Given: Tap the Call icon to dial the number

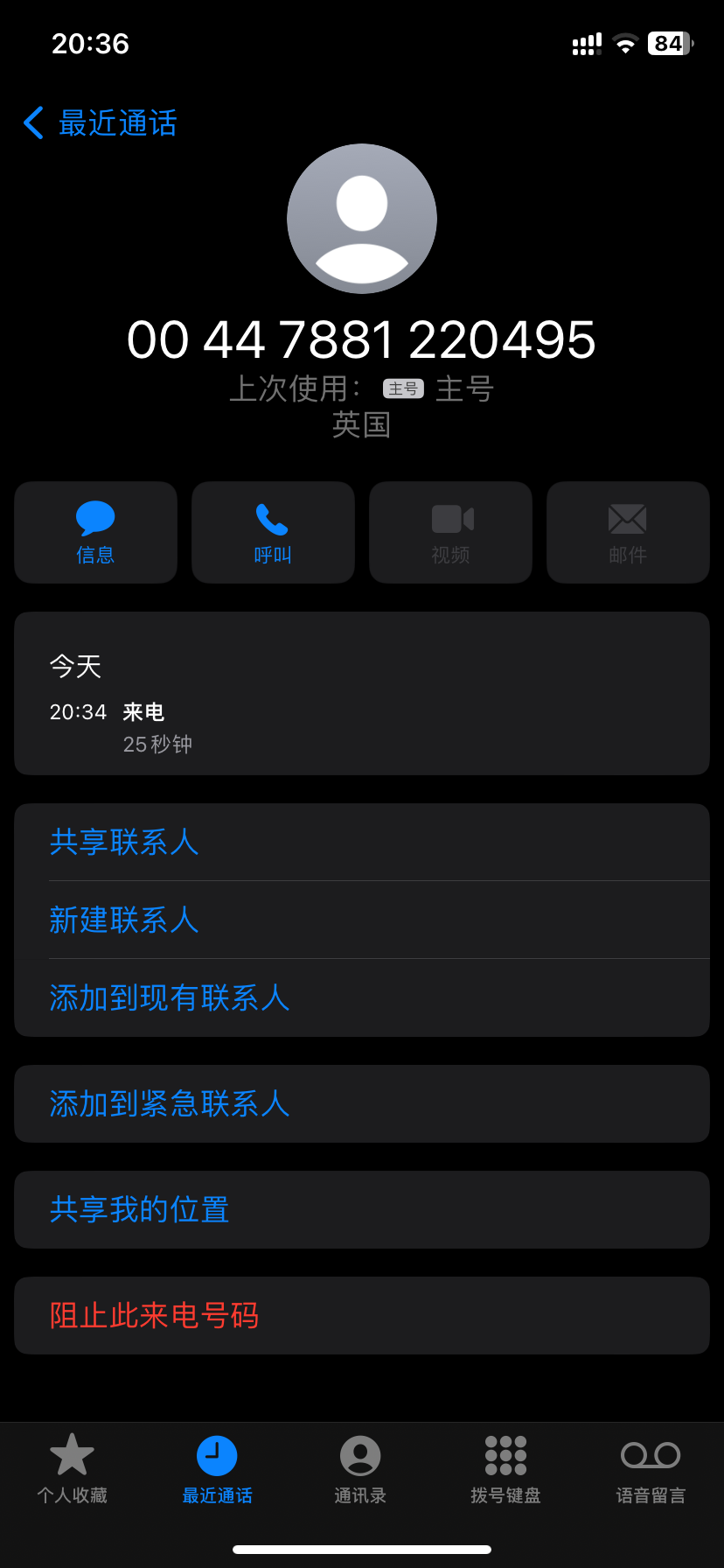Looking at the screenshot, I should (x=273, y=531).
